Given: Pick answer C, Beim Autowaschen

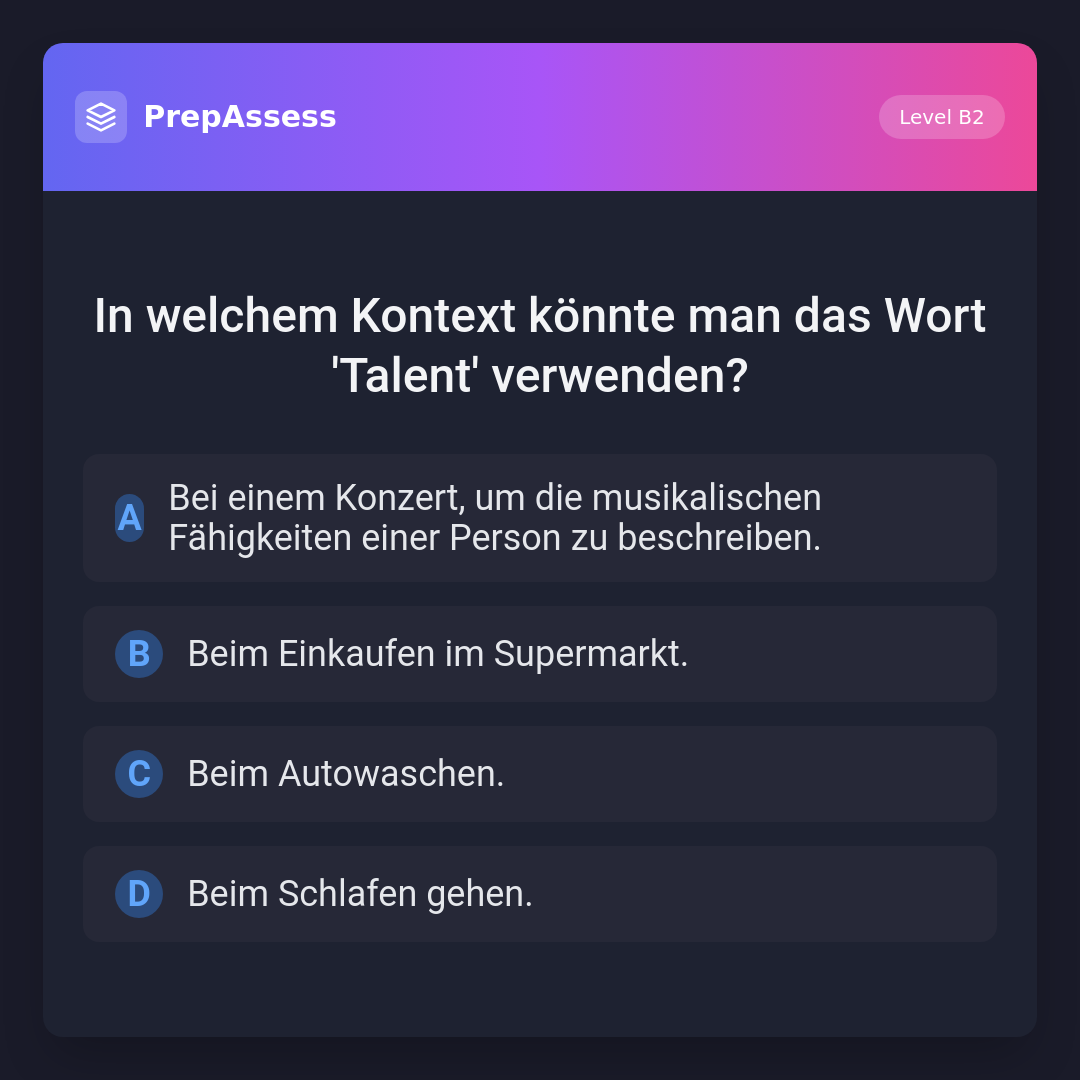Looking at the screenshot, I should click(x=540, y=774).
